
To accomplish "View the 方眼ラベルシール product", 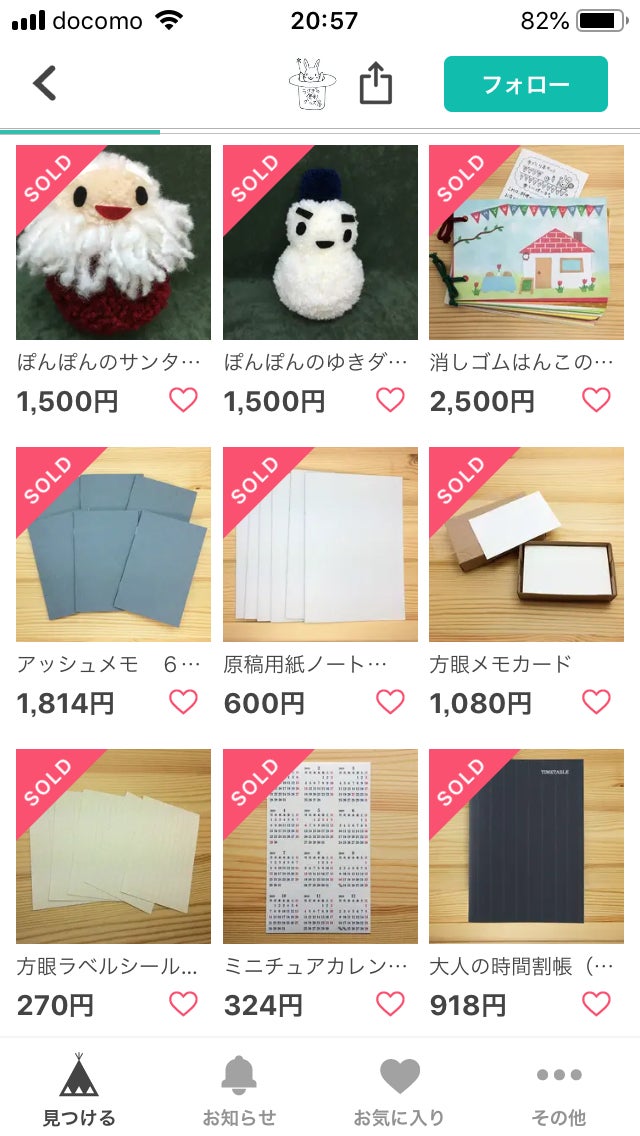I will pyautogui.click(x=113, y=847).
